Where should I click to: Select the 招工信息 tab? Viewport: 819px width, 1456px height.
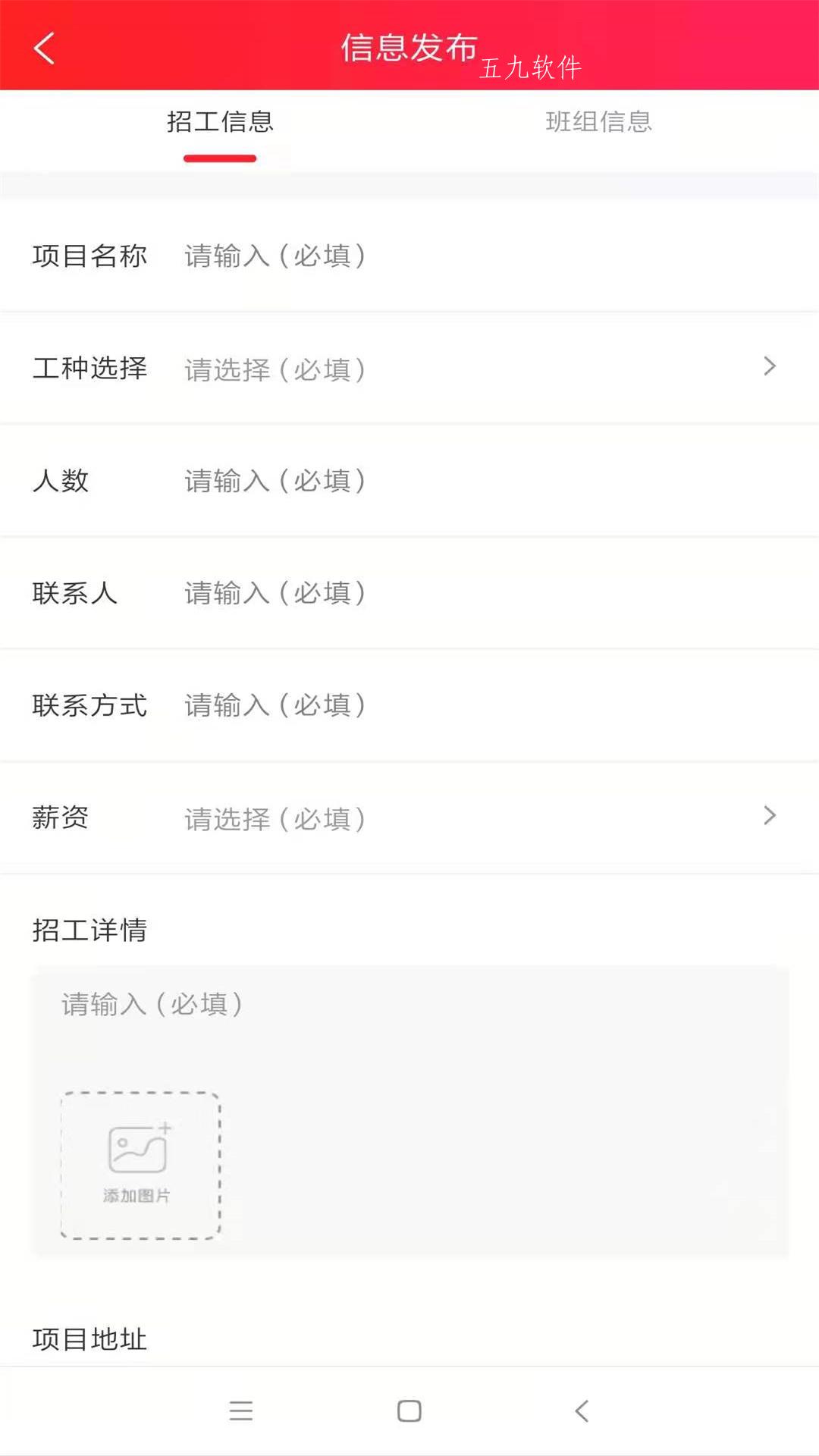pos(220,121)
